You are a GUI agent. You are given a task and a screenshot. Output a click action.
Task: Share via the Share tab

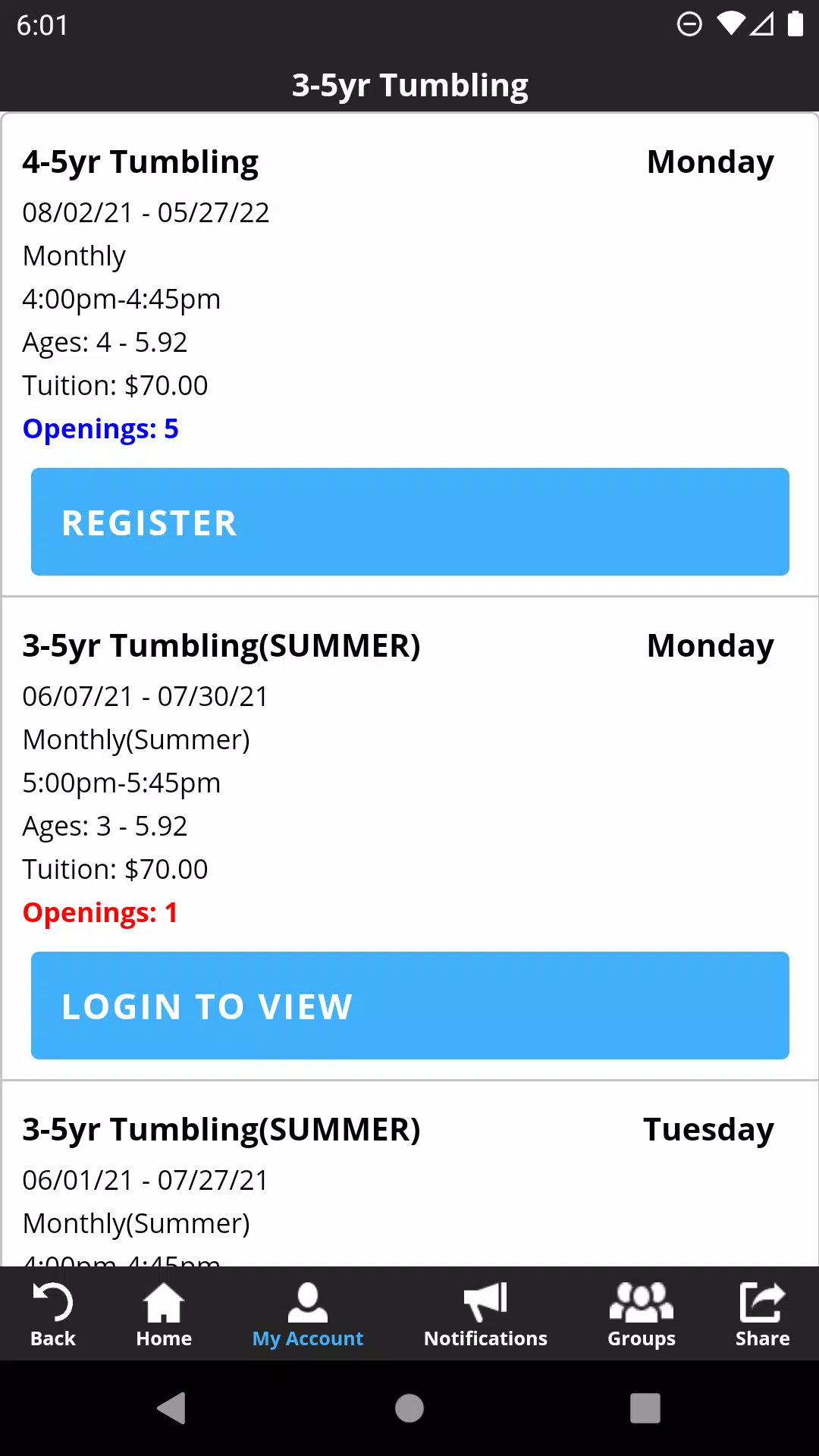point(762,1315)
